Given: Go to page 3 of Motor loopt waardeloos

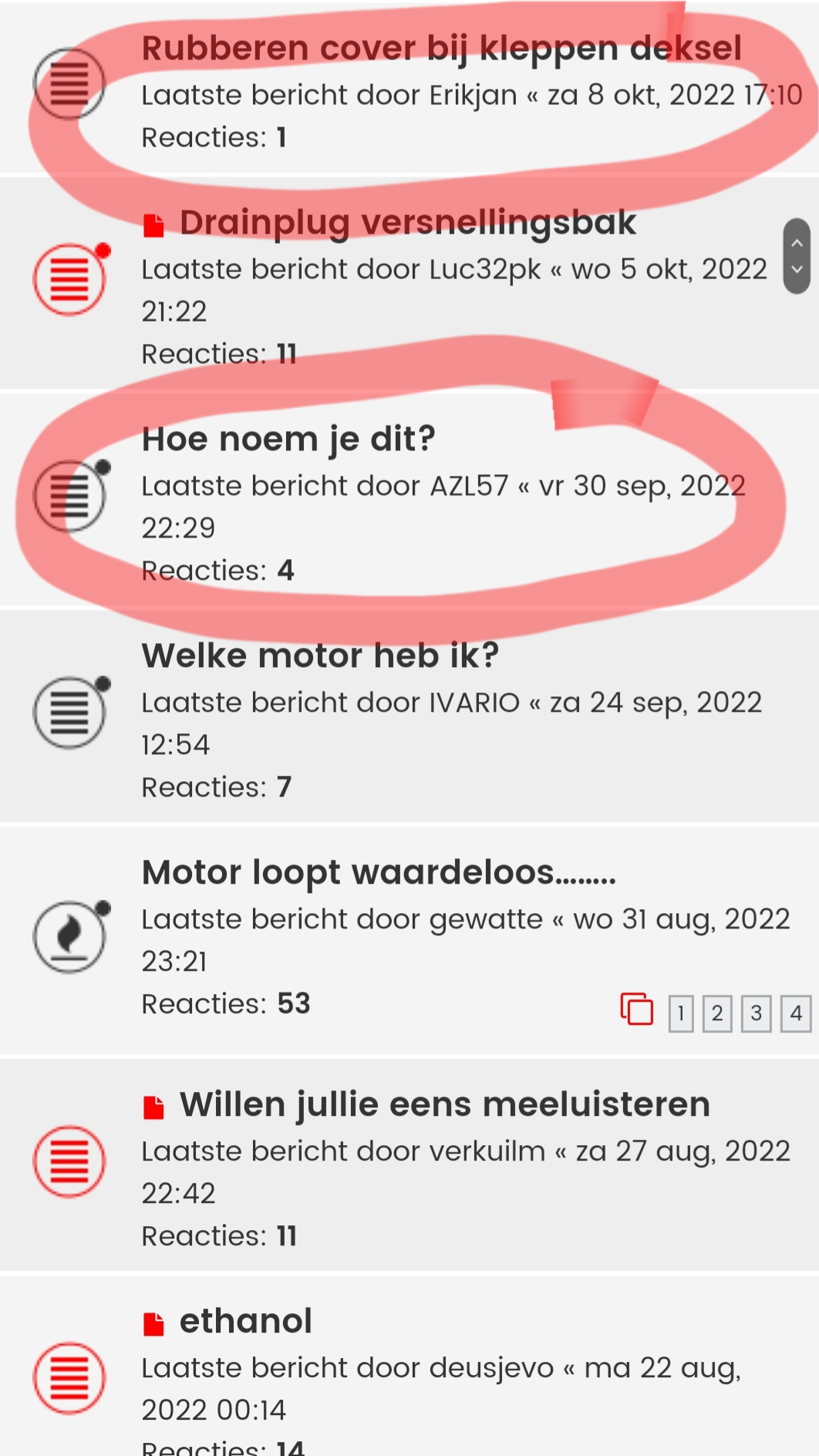Looking at the screenshot, I should pyautogui.click(x=757, y=1013).
